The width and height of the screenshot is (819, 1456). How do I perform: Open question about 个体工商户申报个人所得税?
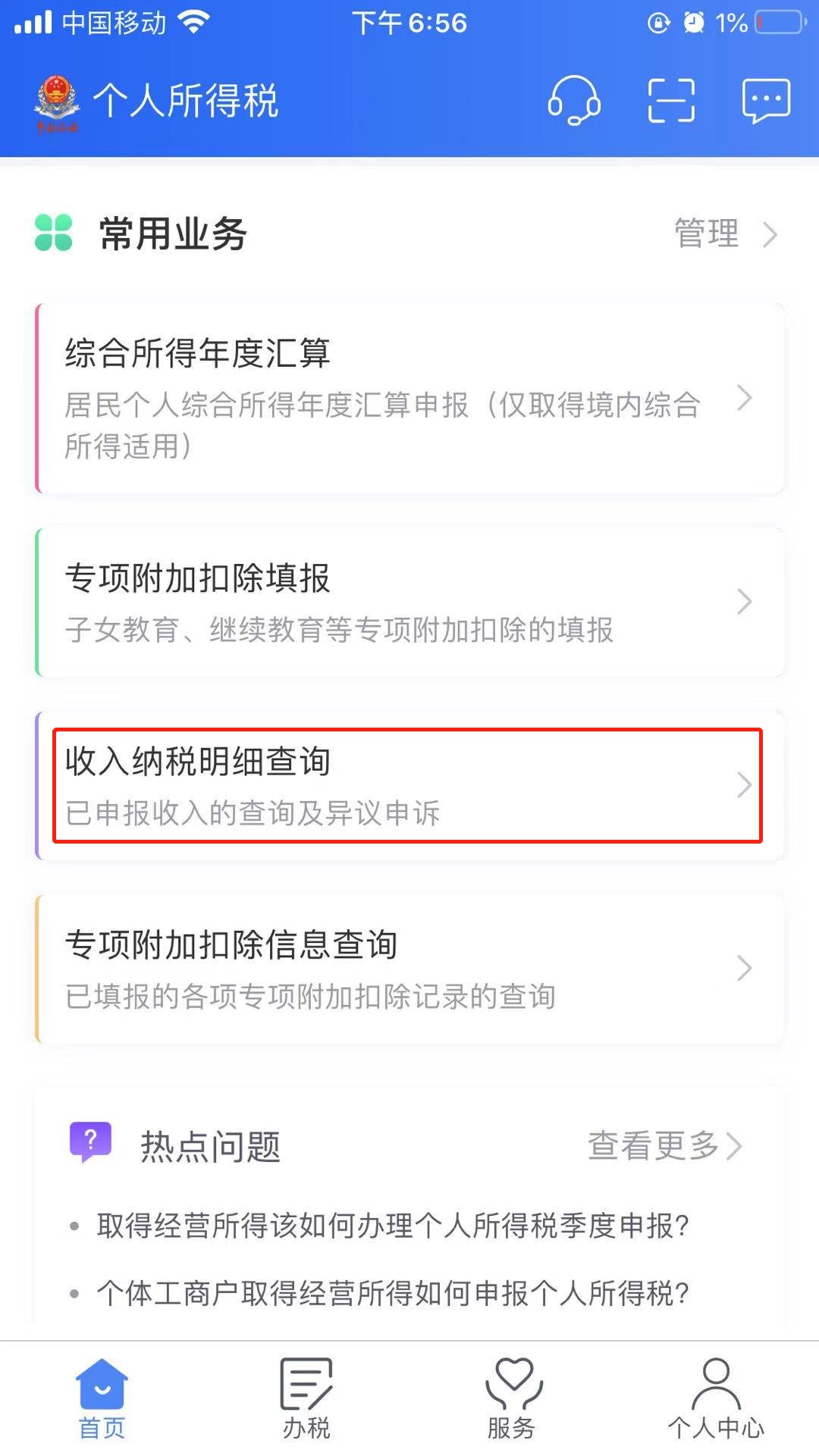(x=393, y=1293)
